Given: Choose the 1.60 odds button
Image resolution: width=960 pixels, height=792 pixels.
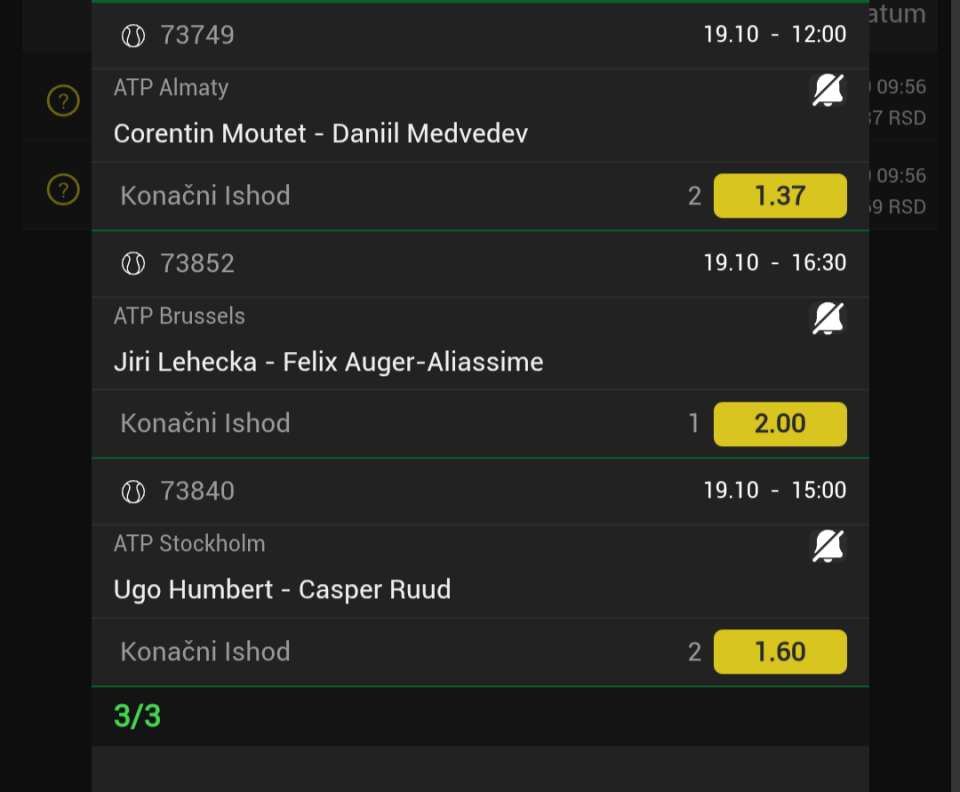Looking at the screenshot, I should 780,652.
